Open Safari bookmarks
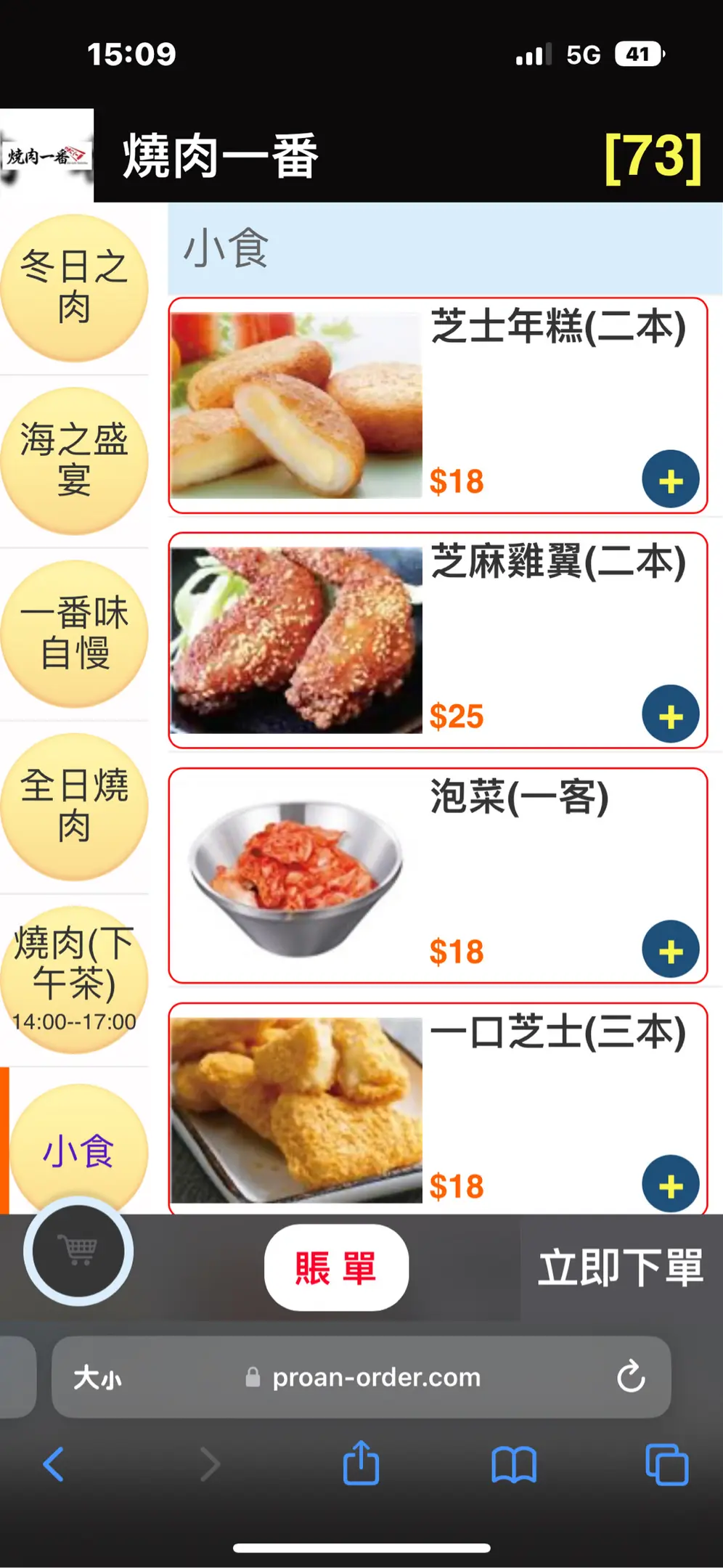Image resolution: width=723 pixels, height=1568 pixels. [x=513, y=1464]
